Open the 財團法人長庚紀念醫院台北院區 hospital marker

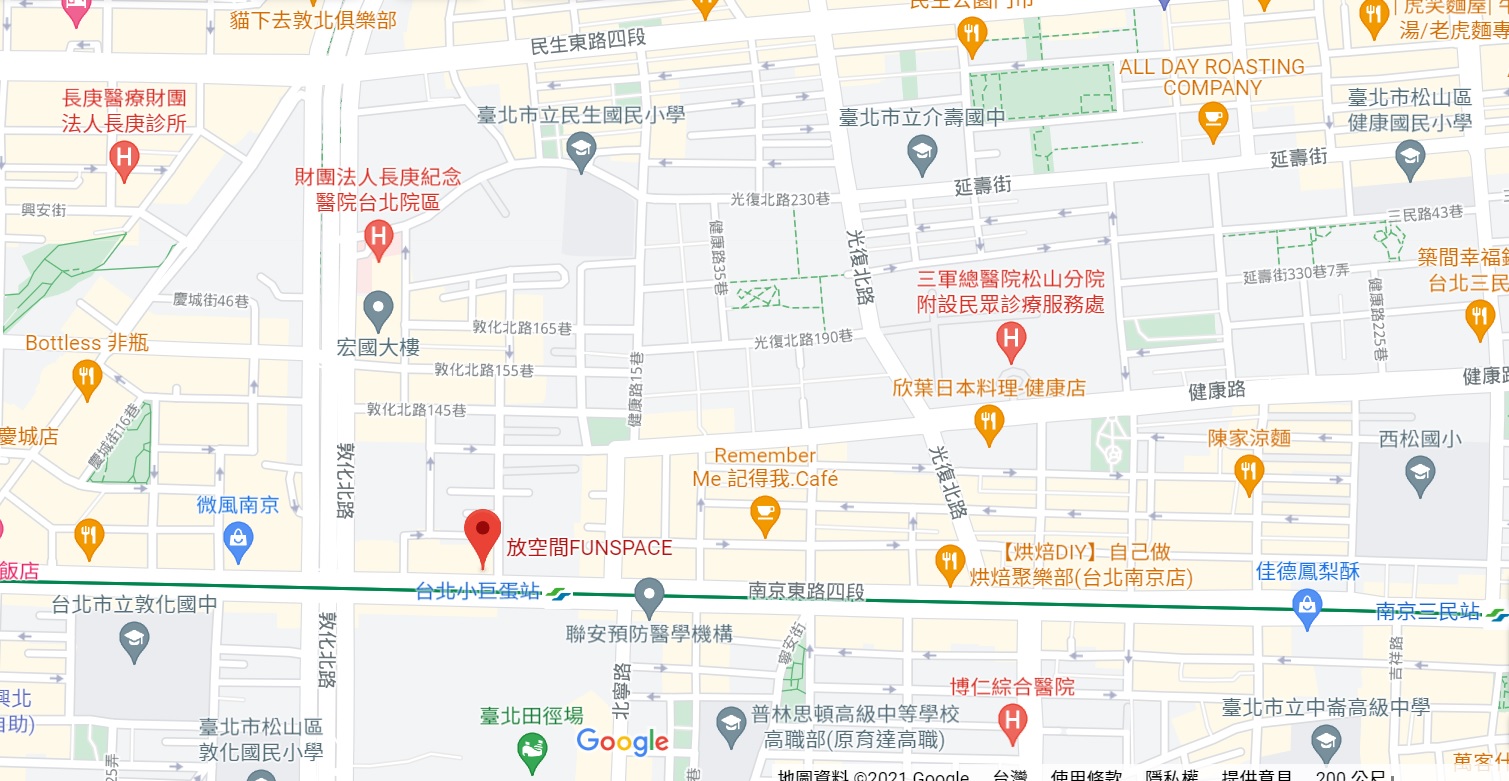[378, 238]
